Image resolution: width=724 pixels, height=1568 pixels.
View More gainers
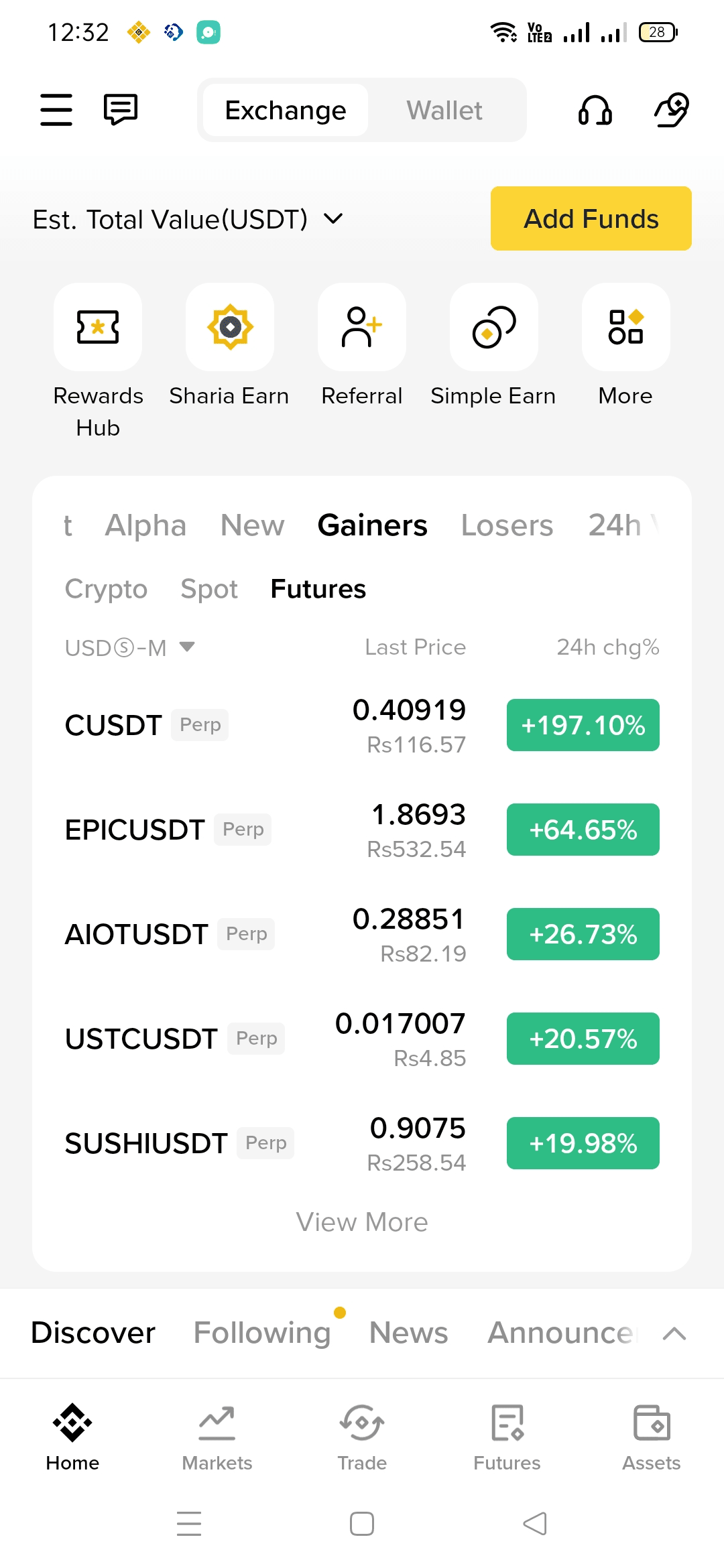click(362, 1222)
